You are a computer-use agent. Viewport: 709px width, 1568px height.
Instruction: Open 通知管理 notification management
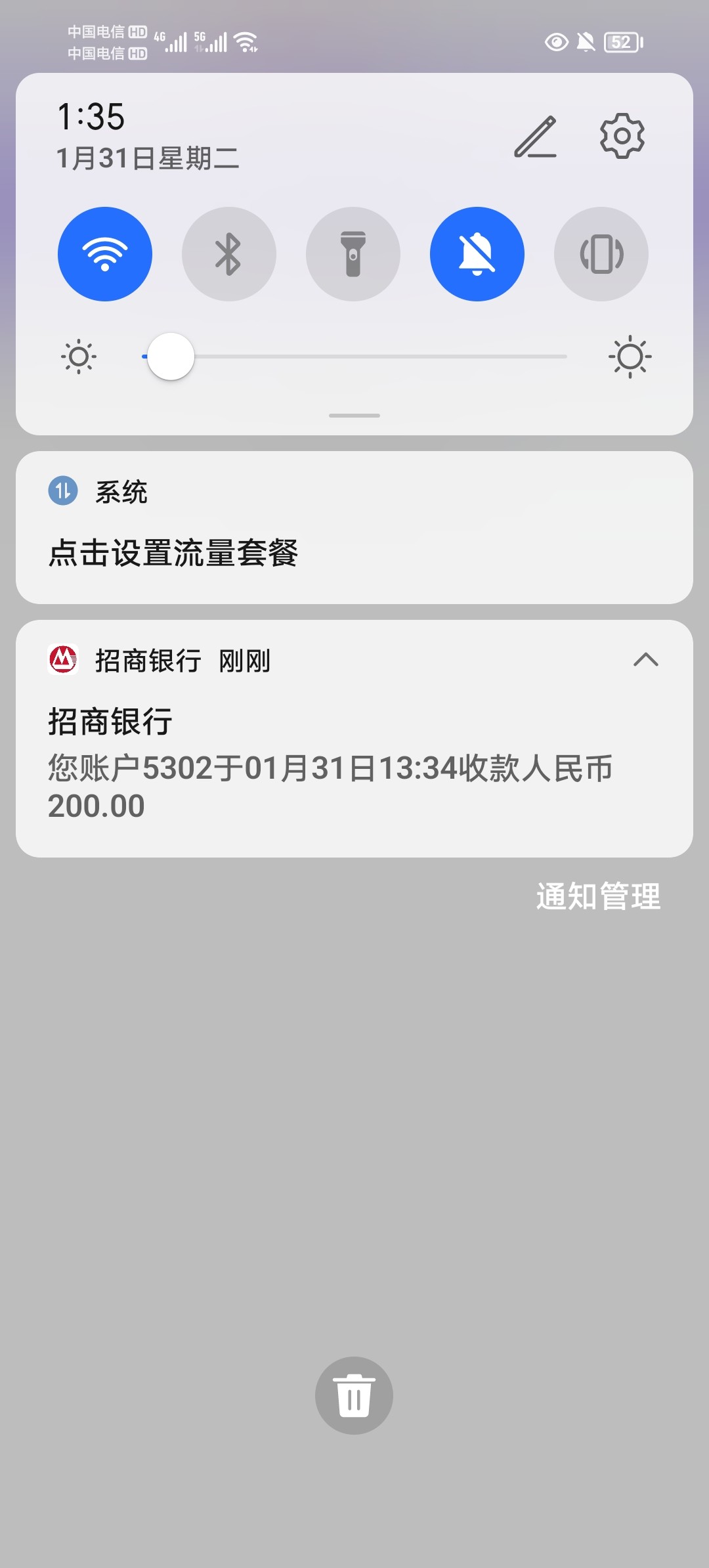coord(598,894)
